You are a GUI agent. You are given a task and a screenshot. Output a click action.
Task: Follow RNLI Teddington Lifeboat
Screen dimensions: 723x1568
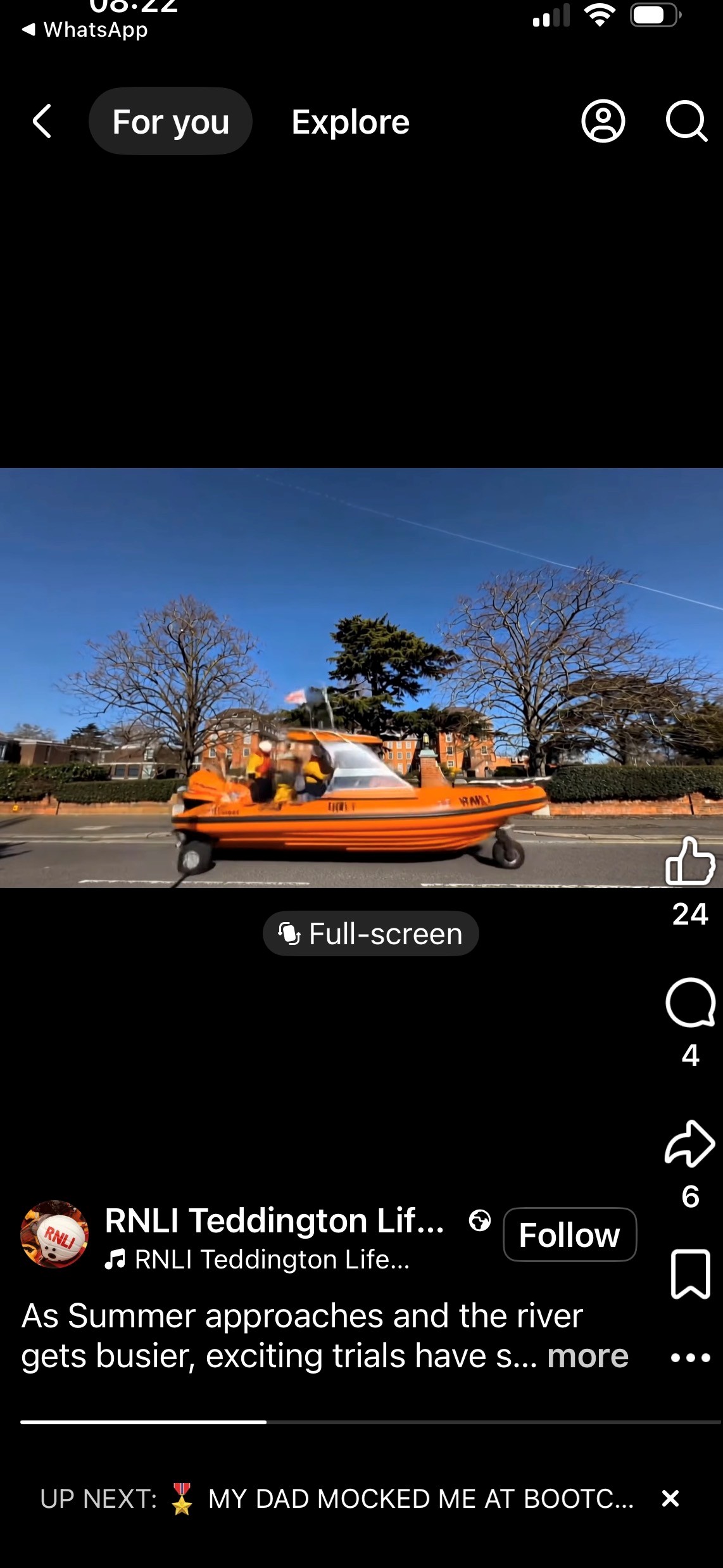tap(569, 1235)
